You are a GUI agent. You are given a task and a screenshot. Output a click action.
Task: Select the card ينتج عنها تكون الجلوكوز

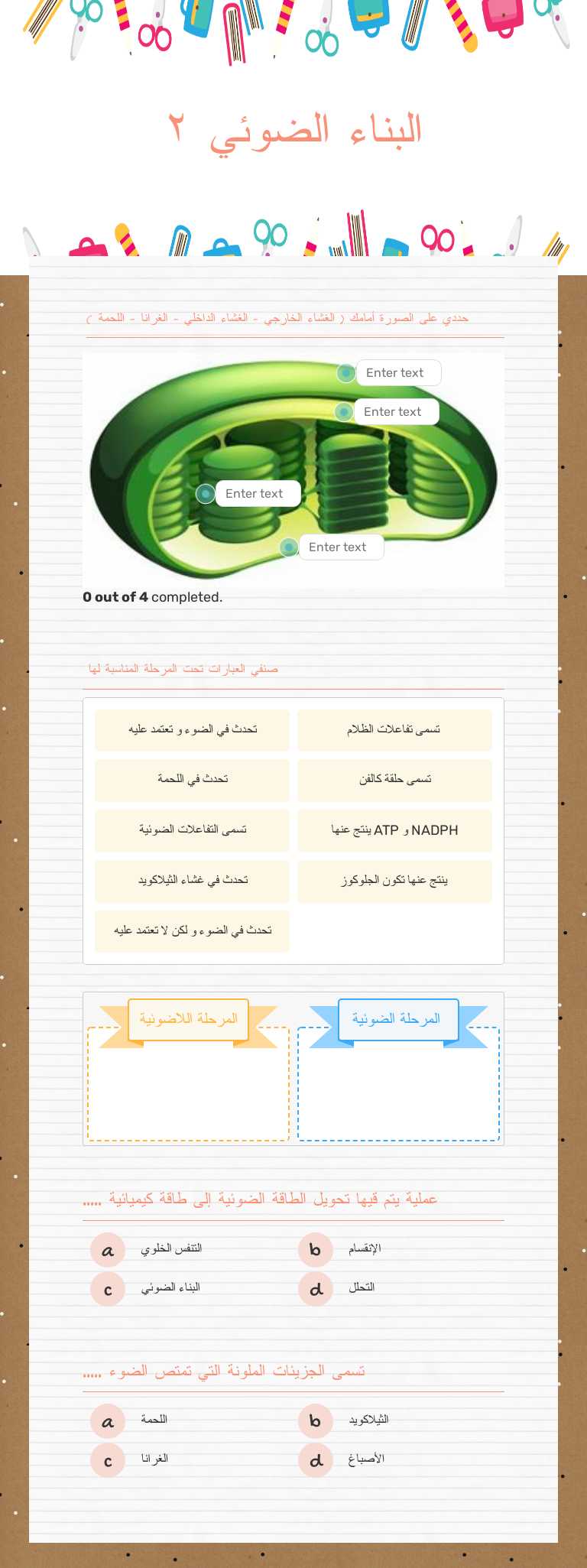(394, 881)
